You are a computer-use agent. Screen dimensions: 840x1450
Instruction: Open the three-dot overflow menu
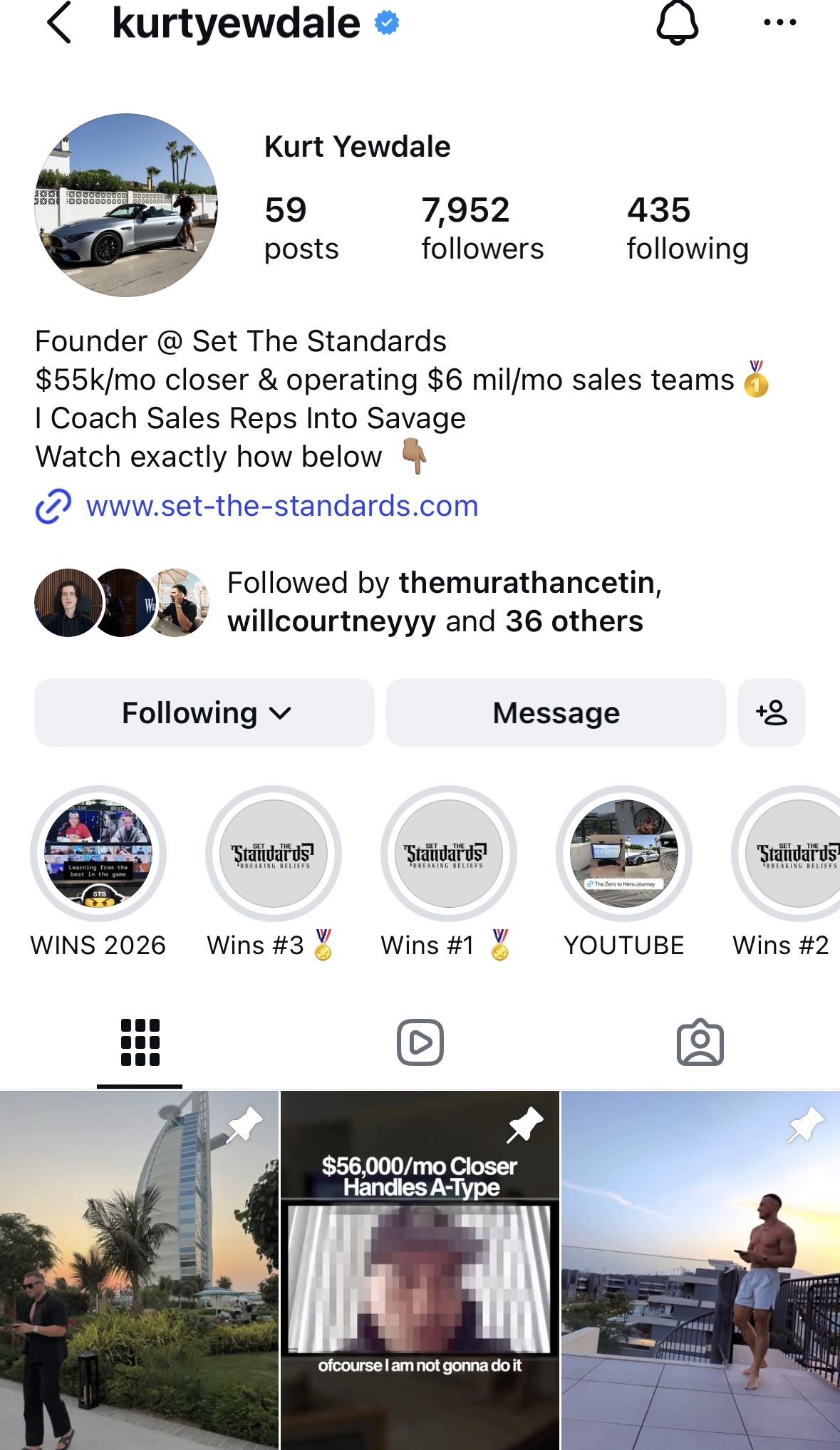[x=779, y=24]
